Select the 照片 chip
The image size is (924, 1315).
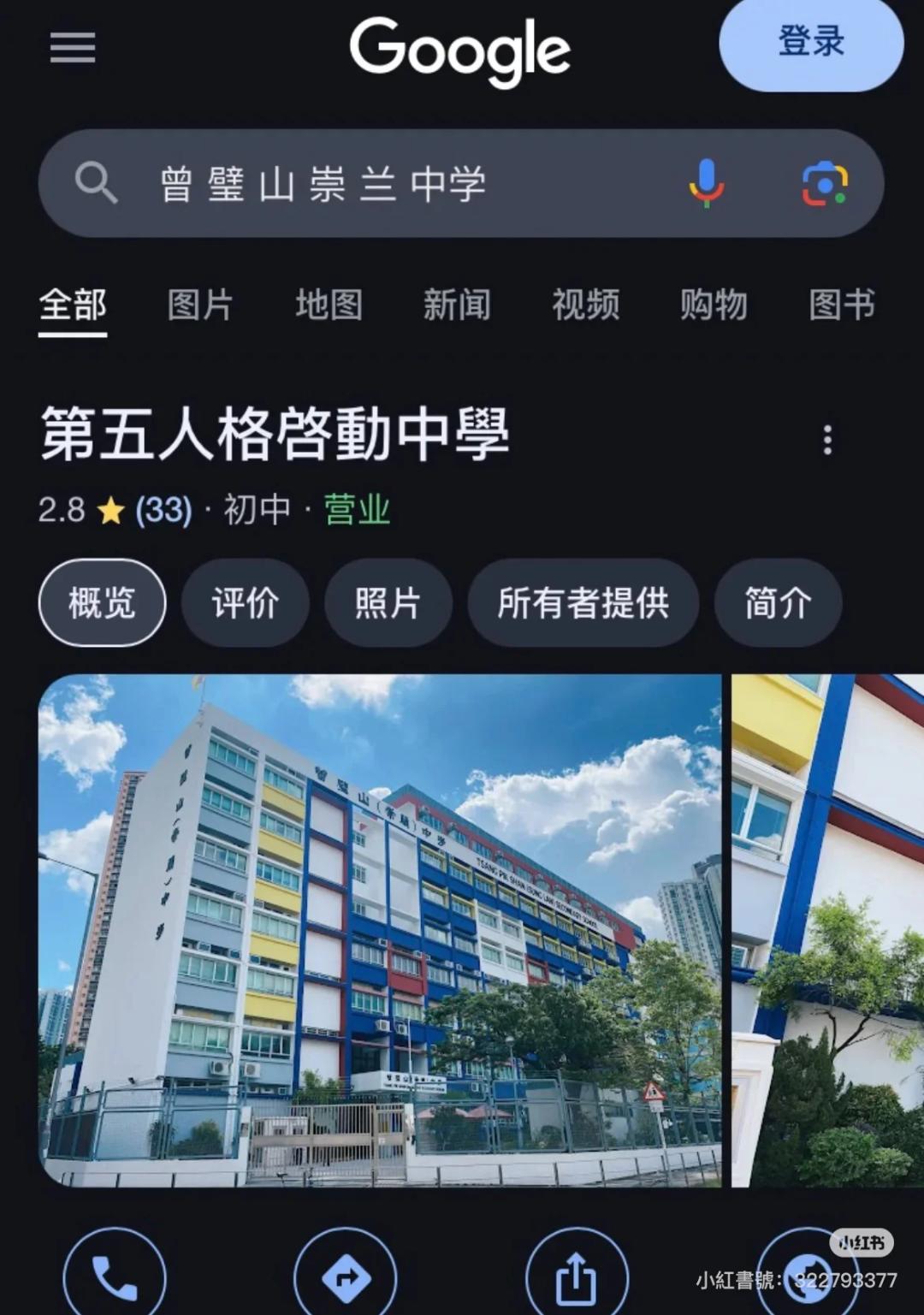click(x=388, y=603)
